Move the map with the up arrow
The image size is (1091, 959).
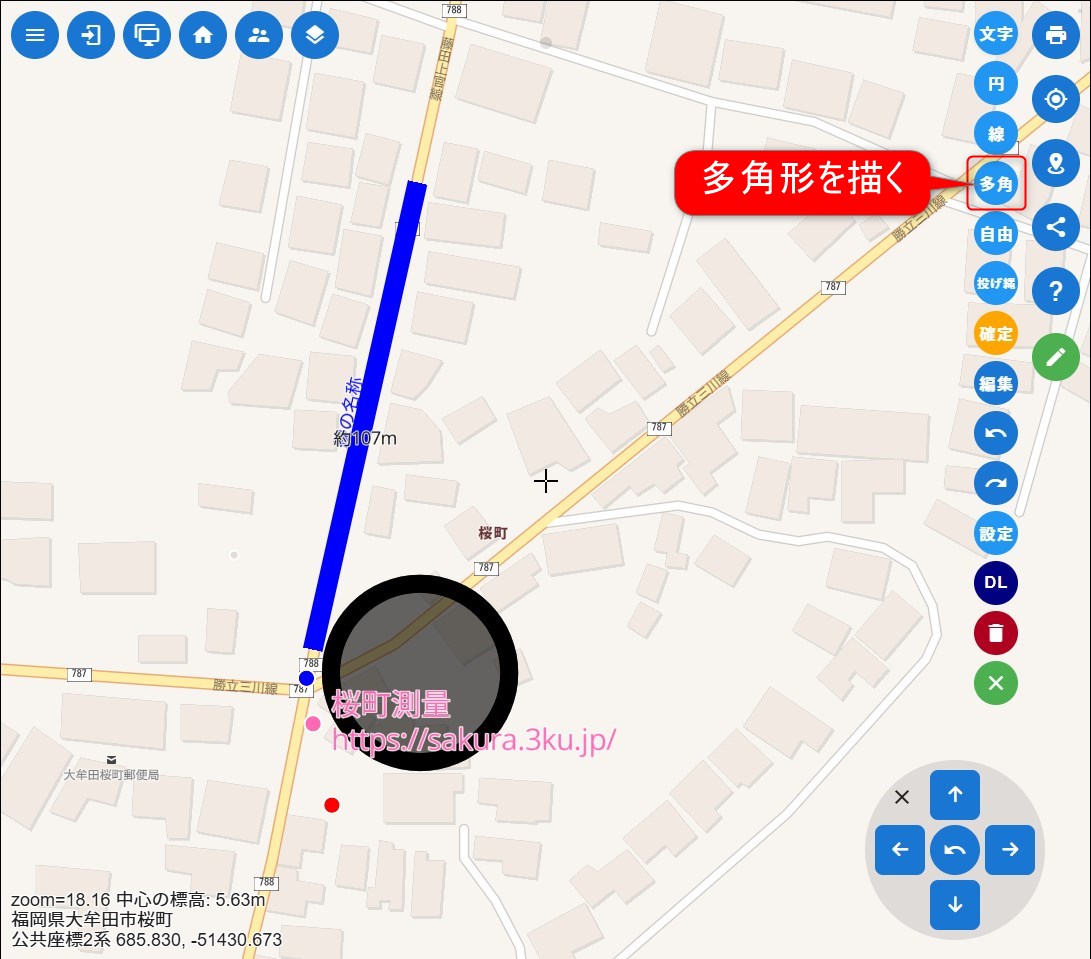click(955, 795)
